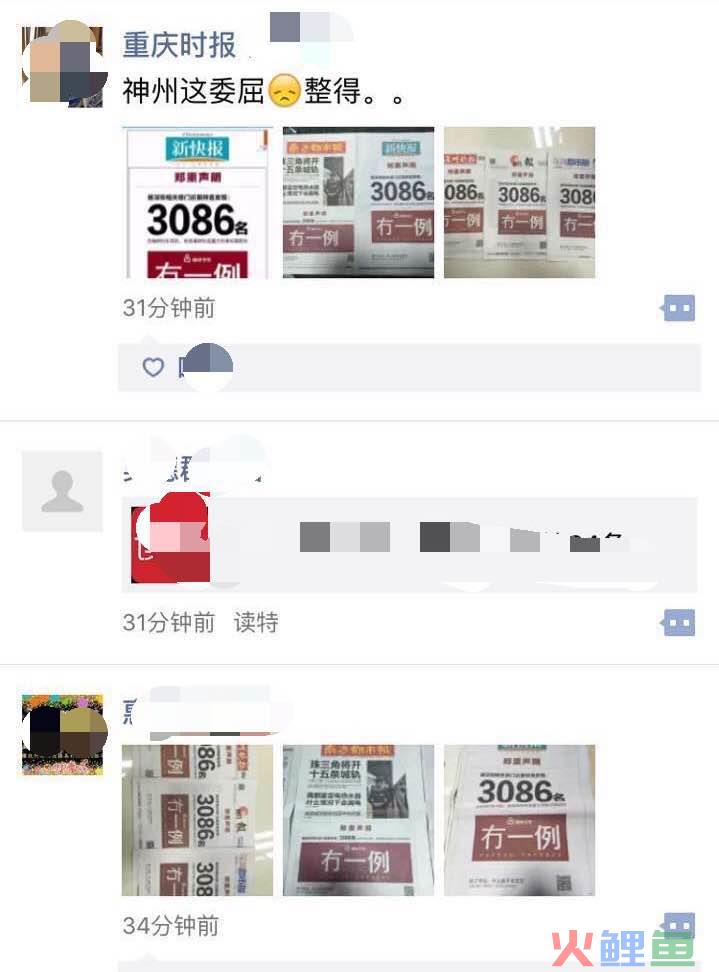Open 重庆时报 post's profile avatar
This screenshot has width=719, height=972.
pyautogui.click(x=62, y=64)
